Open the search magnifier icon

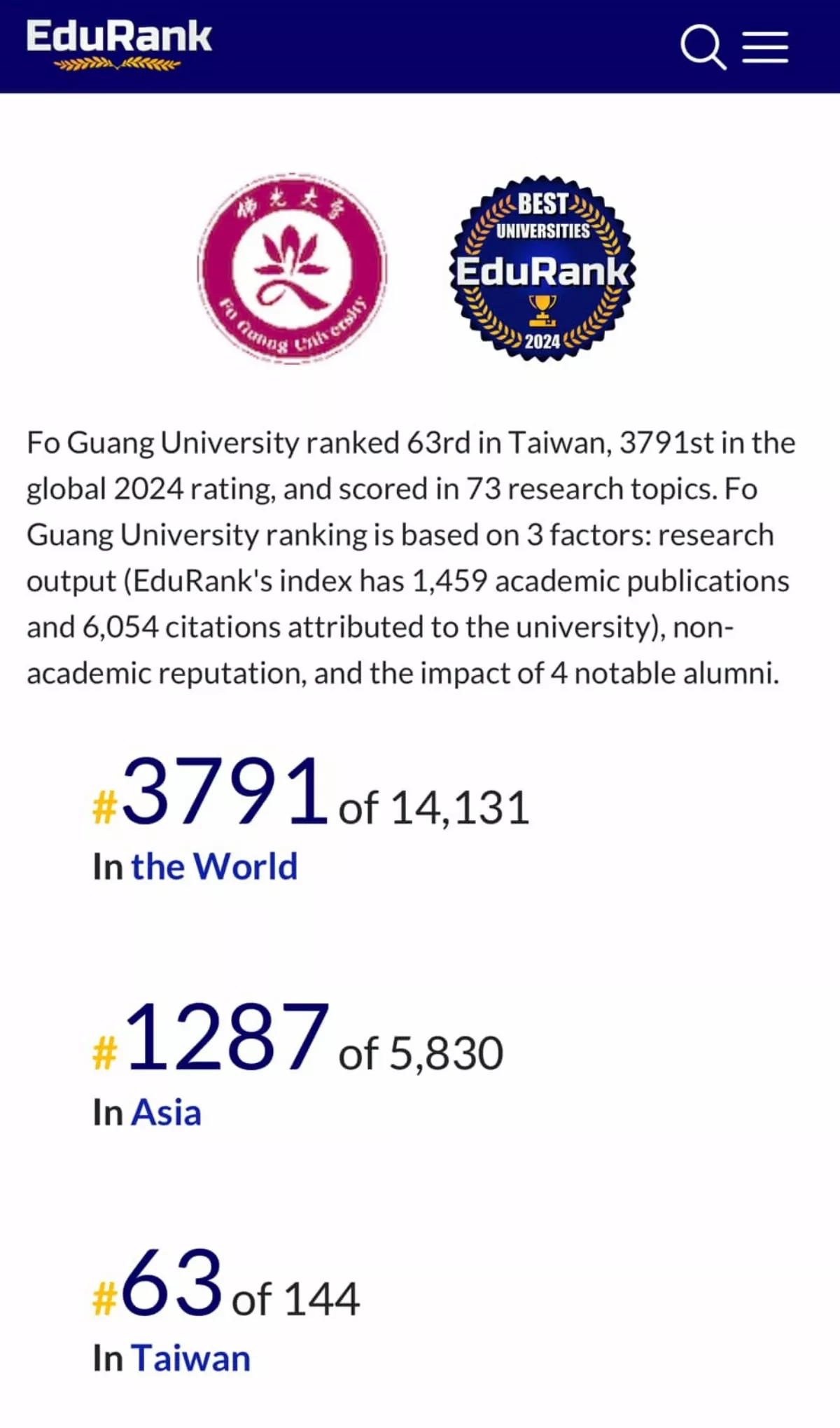coord(703,47)
